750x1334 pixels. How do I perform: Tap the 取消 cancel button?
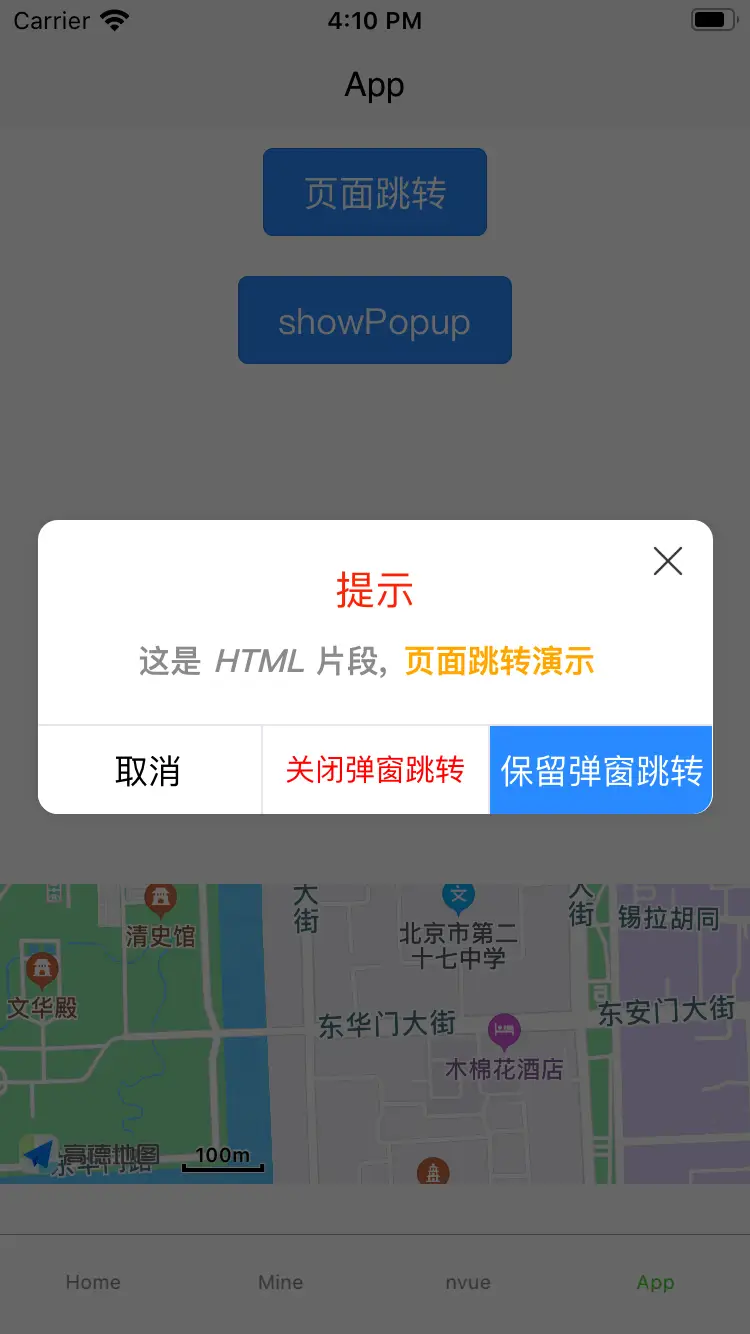tap(149, 770)
